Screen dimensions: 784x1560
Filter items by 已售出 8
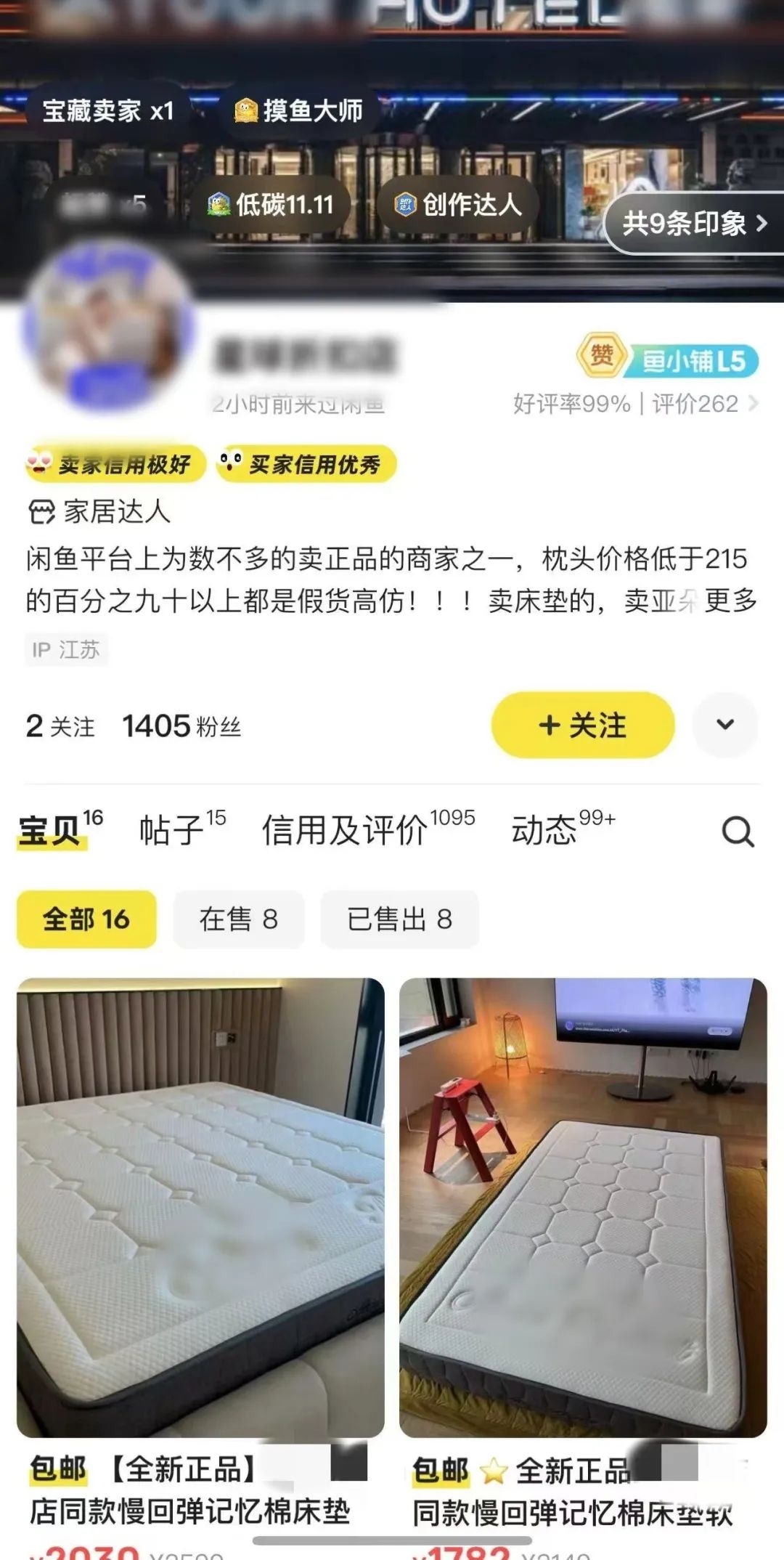[x=399, y=919]
